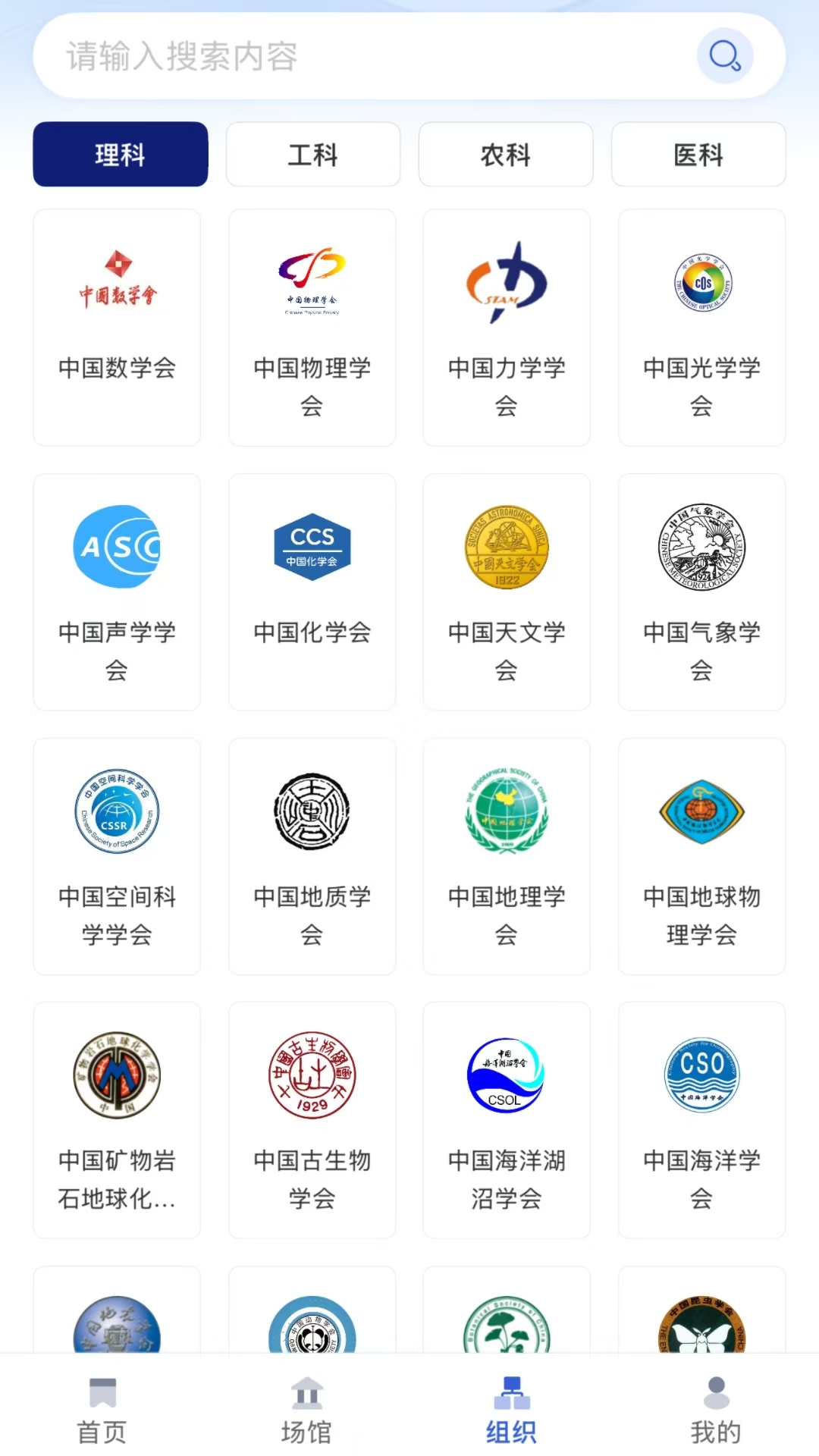The image size is (819, 1456).
Task: Open the 中国物理学会 card
Action: pyautogui.click(x=312, y=328)
